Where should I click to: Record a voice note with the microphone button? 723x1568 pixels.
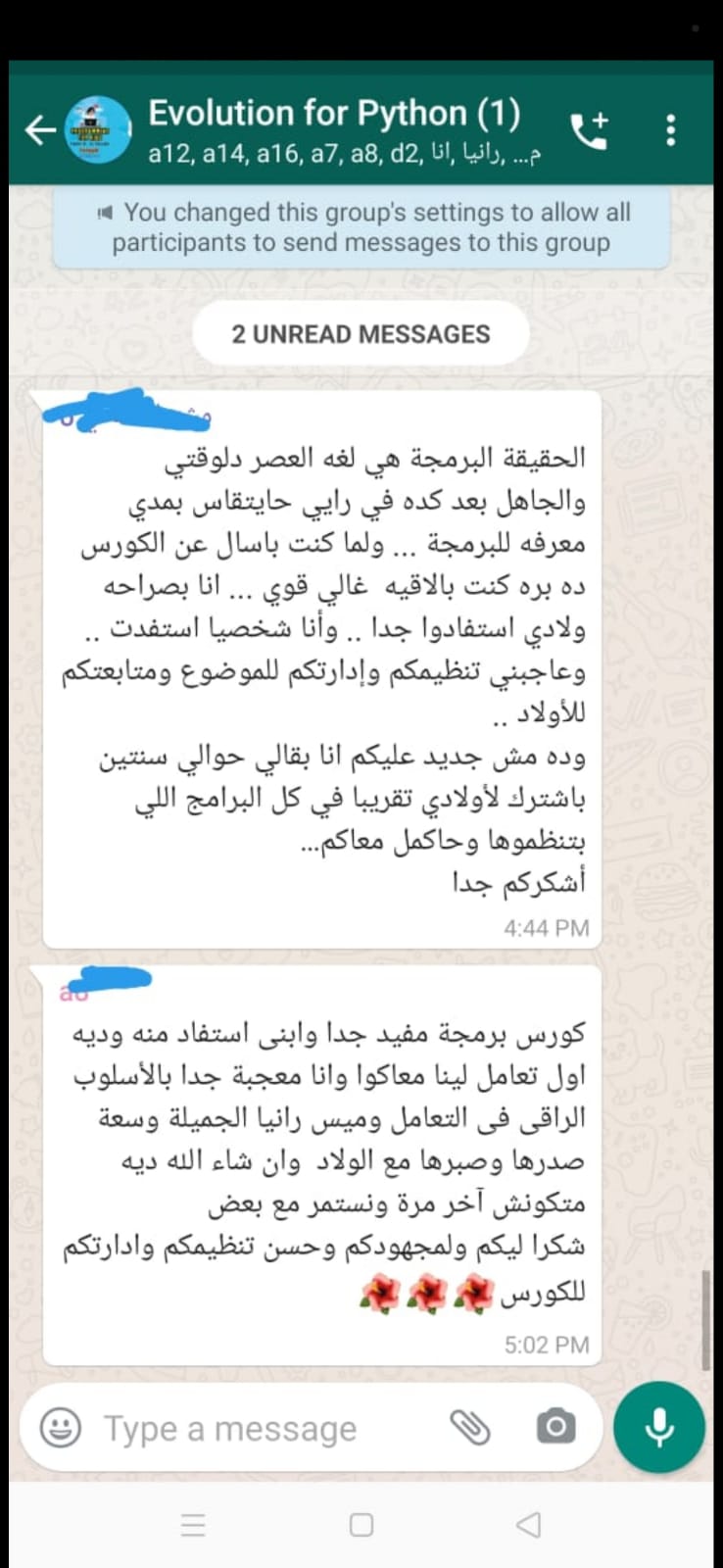(x=658, y=1428)
